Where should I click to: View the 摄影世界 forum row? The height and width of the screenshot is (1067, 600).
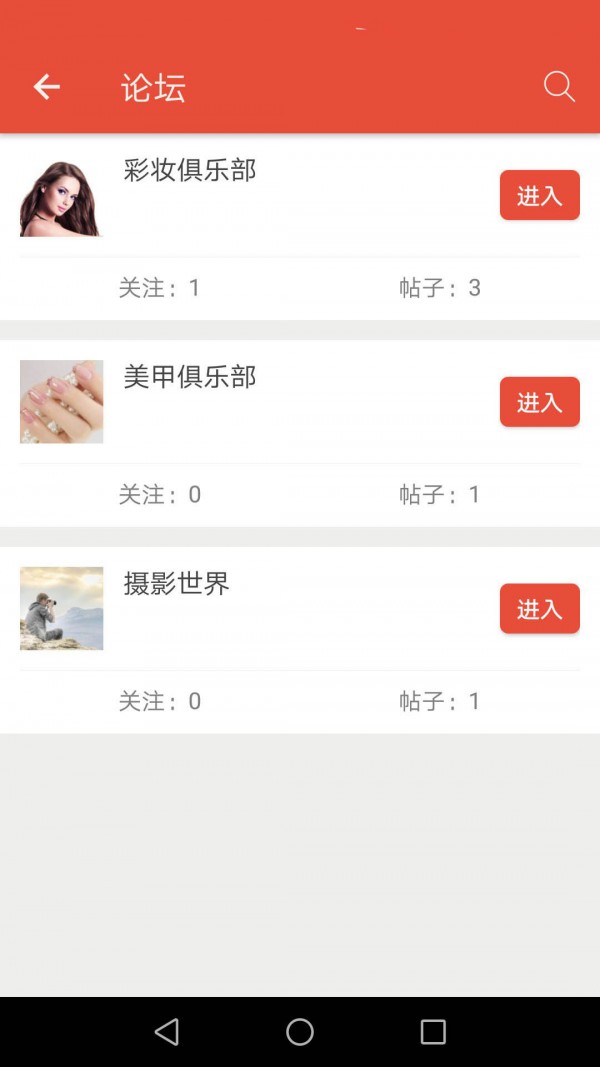(177, 584)
